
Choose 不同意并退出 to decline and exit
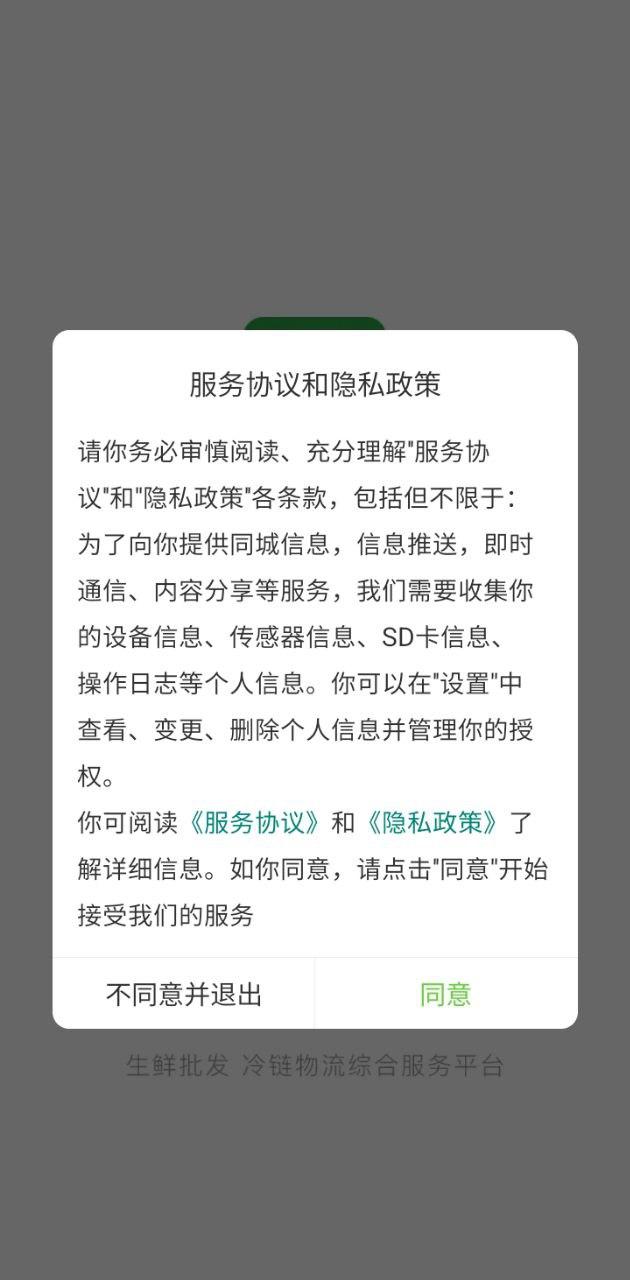click(x=184, y=994)
